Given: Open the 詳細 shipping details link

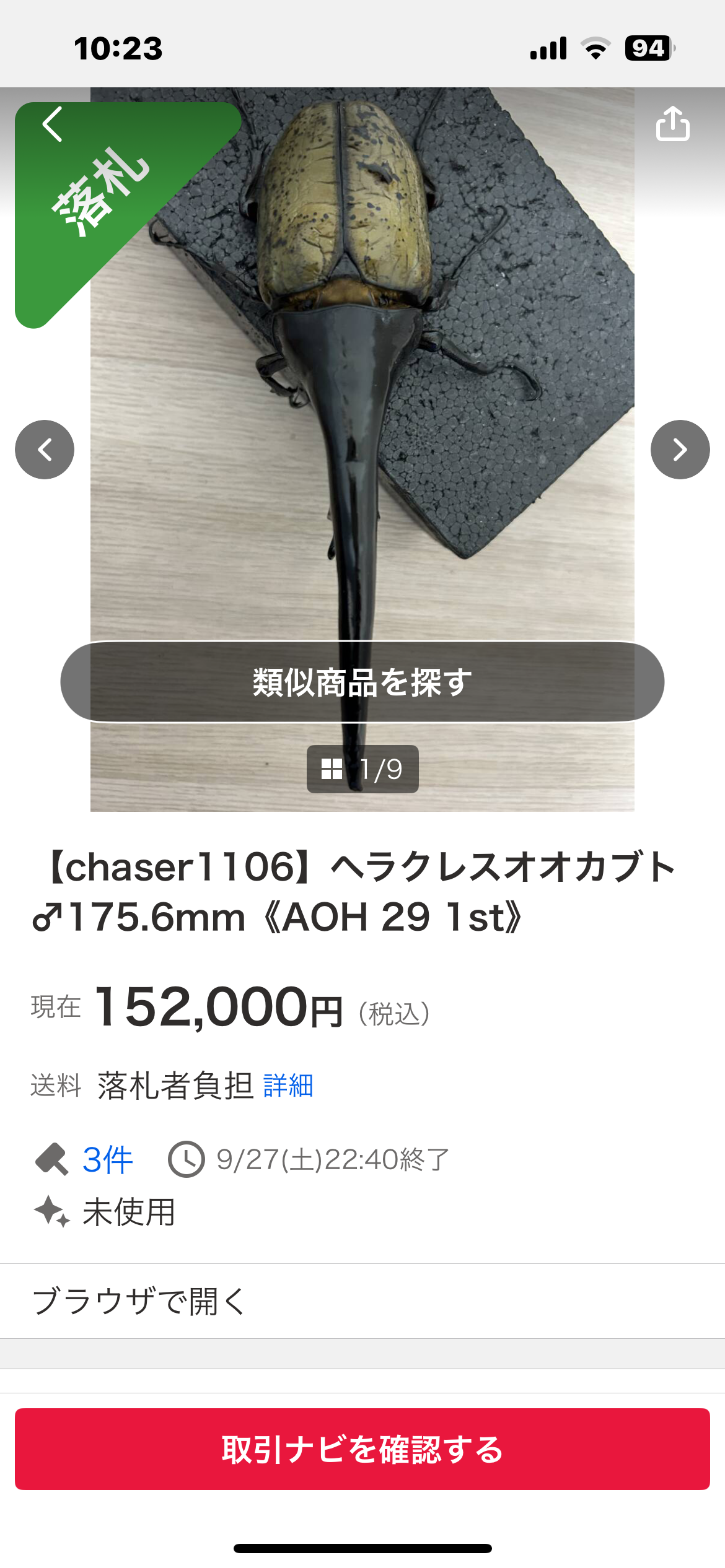Looking at the screenshot, I should coord(288,1086).
